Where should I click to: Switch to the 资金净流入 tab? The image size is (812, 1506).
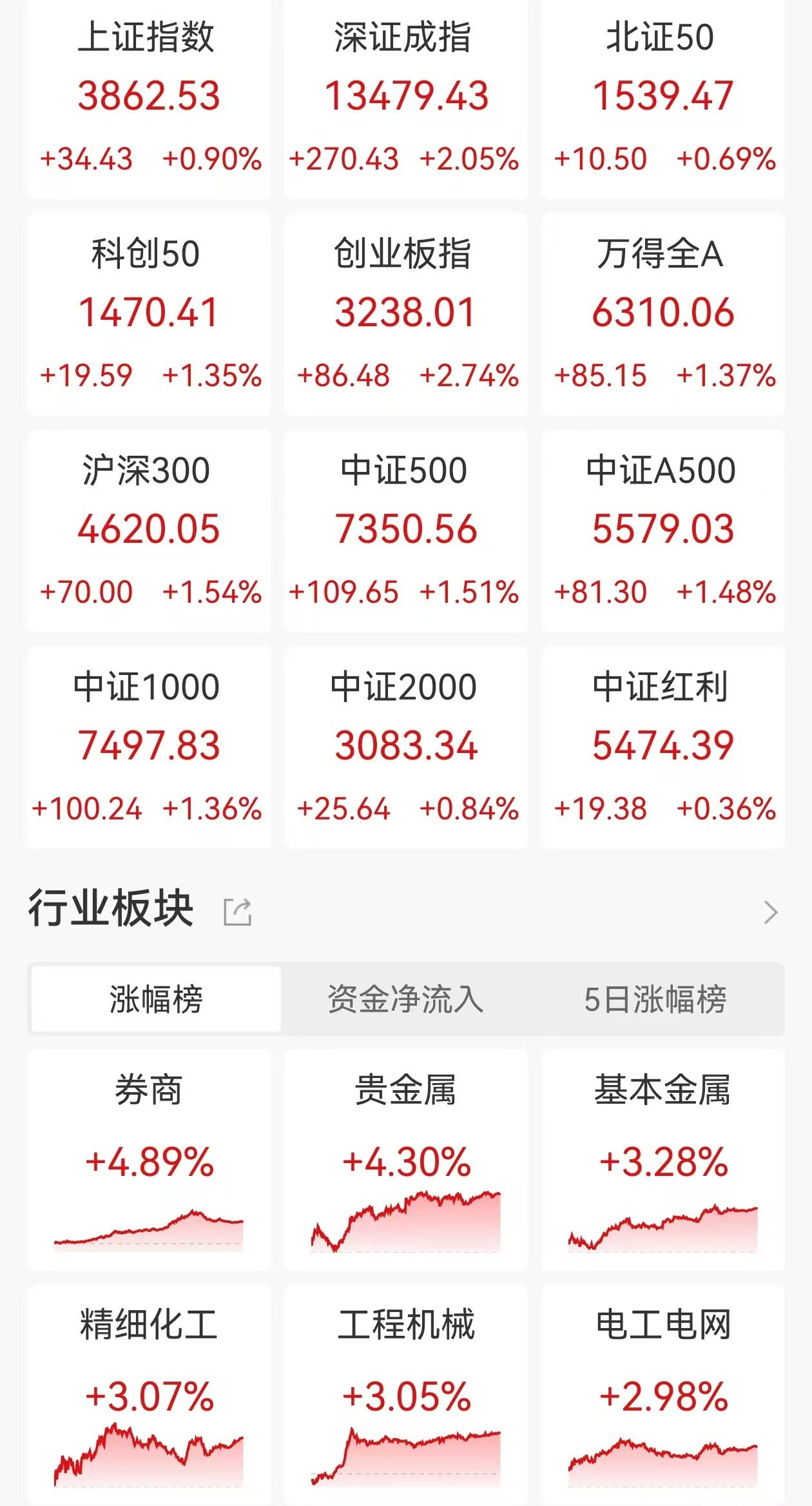(x=405, y=999)
